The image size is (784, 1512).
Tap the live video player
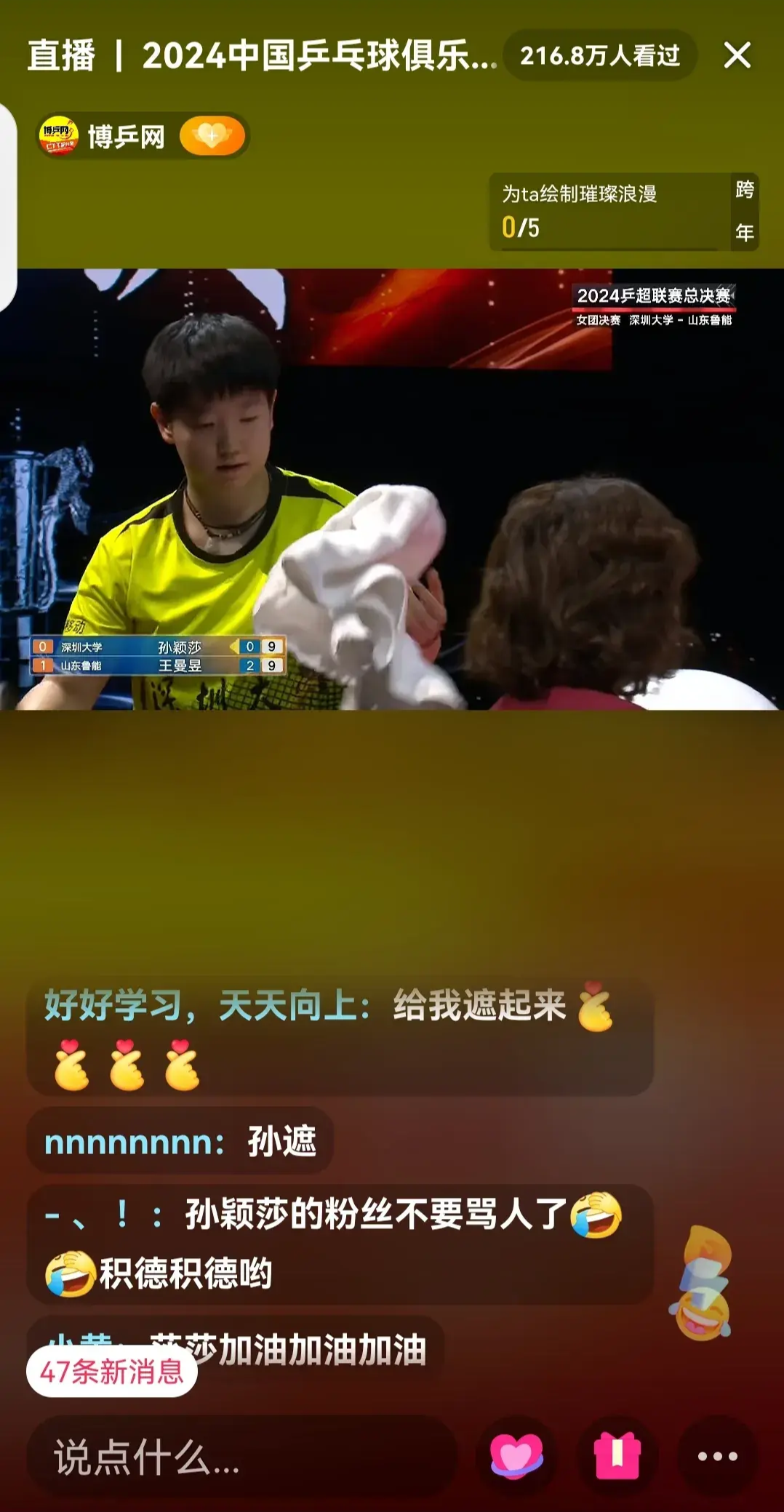(392, 489)
